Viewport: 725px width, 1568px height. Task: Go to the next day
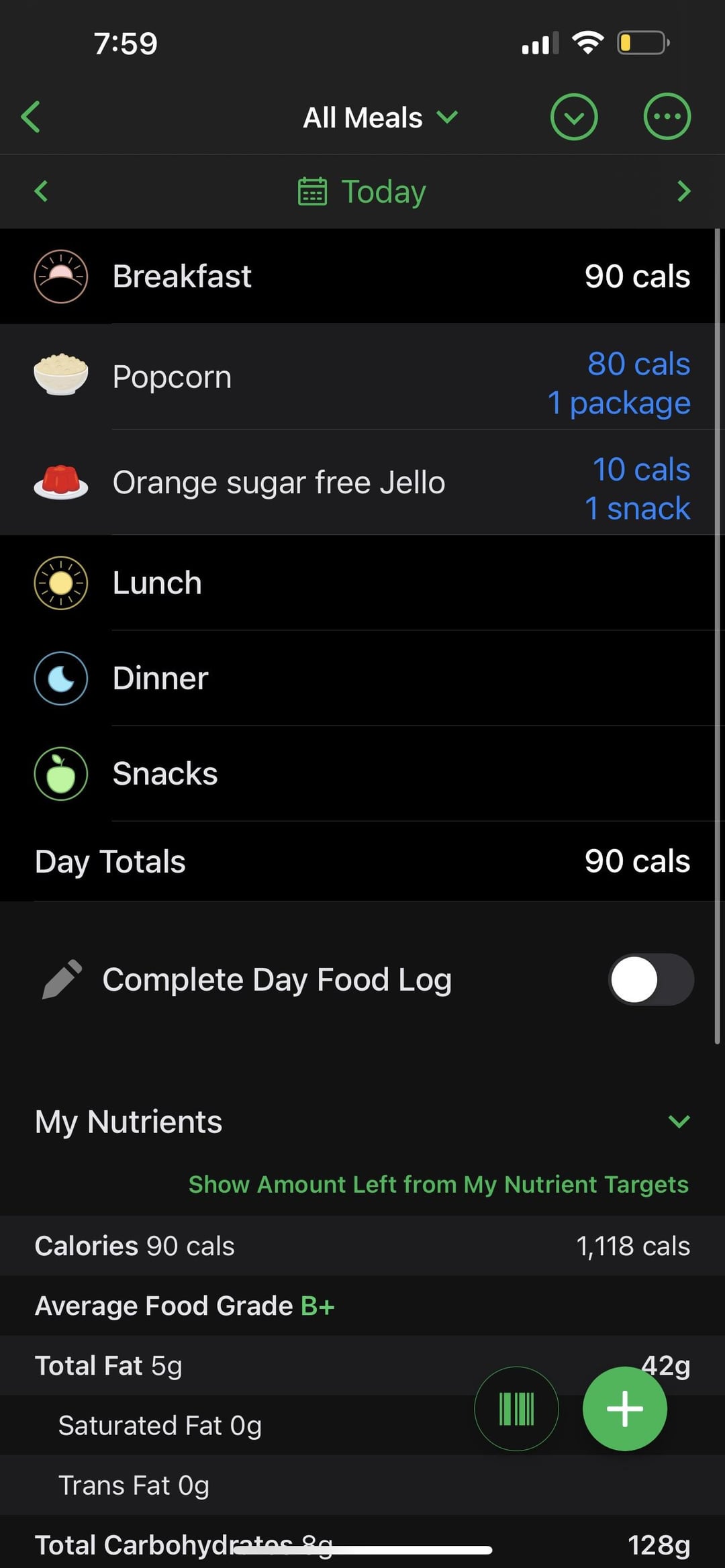click(x=683, y=191)
